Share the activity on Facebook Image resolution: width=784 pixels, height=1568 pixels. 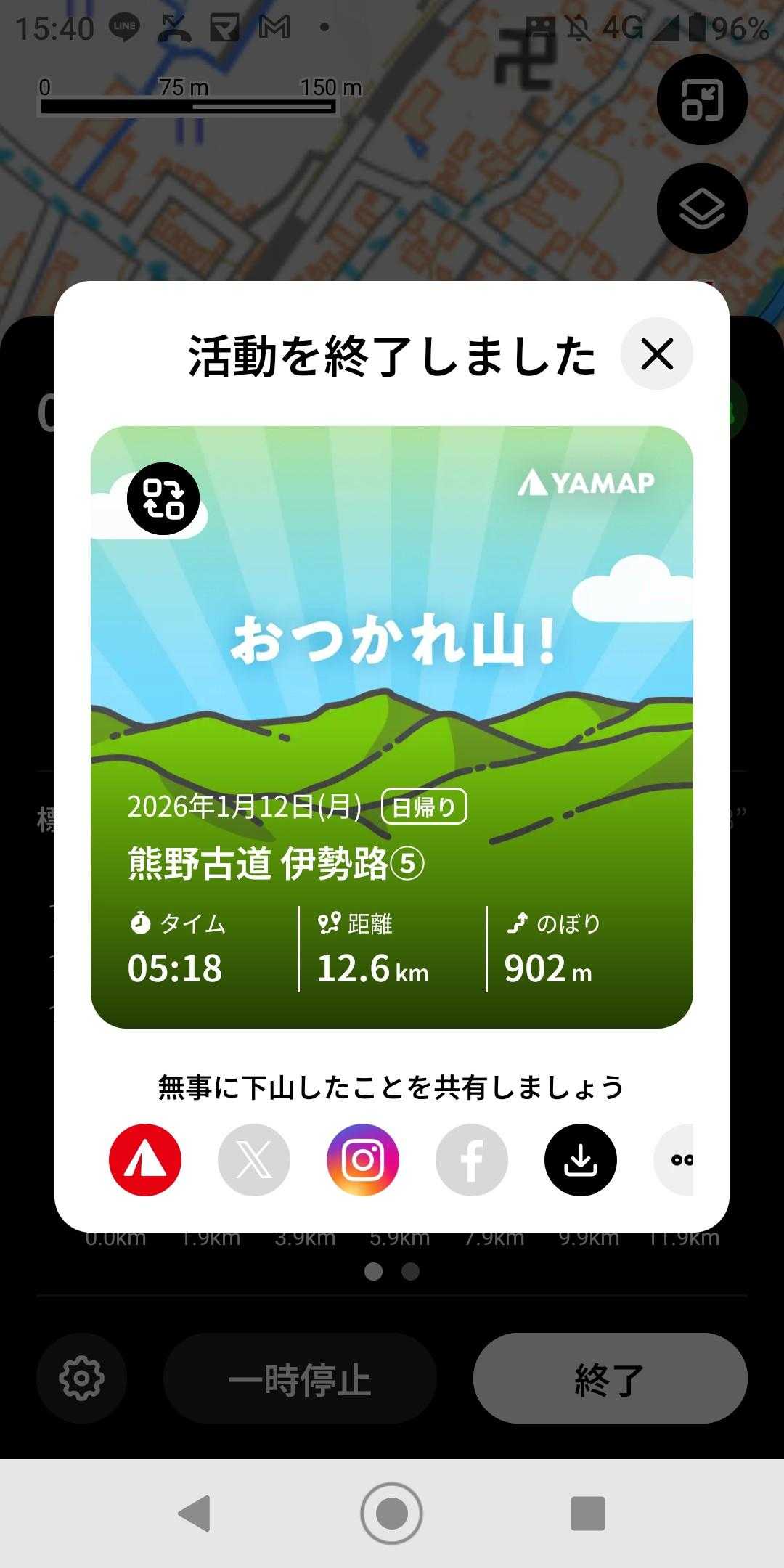tap(472, 1160)
